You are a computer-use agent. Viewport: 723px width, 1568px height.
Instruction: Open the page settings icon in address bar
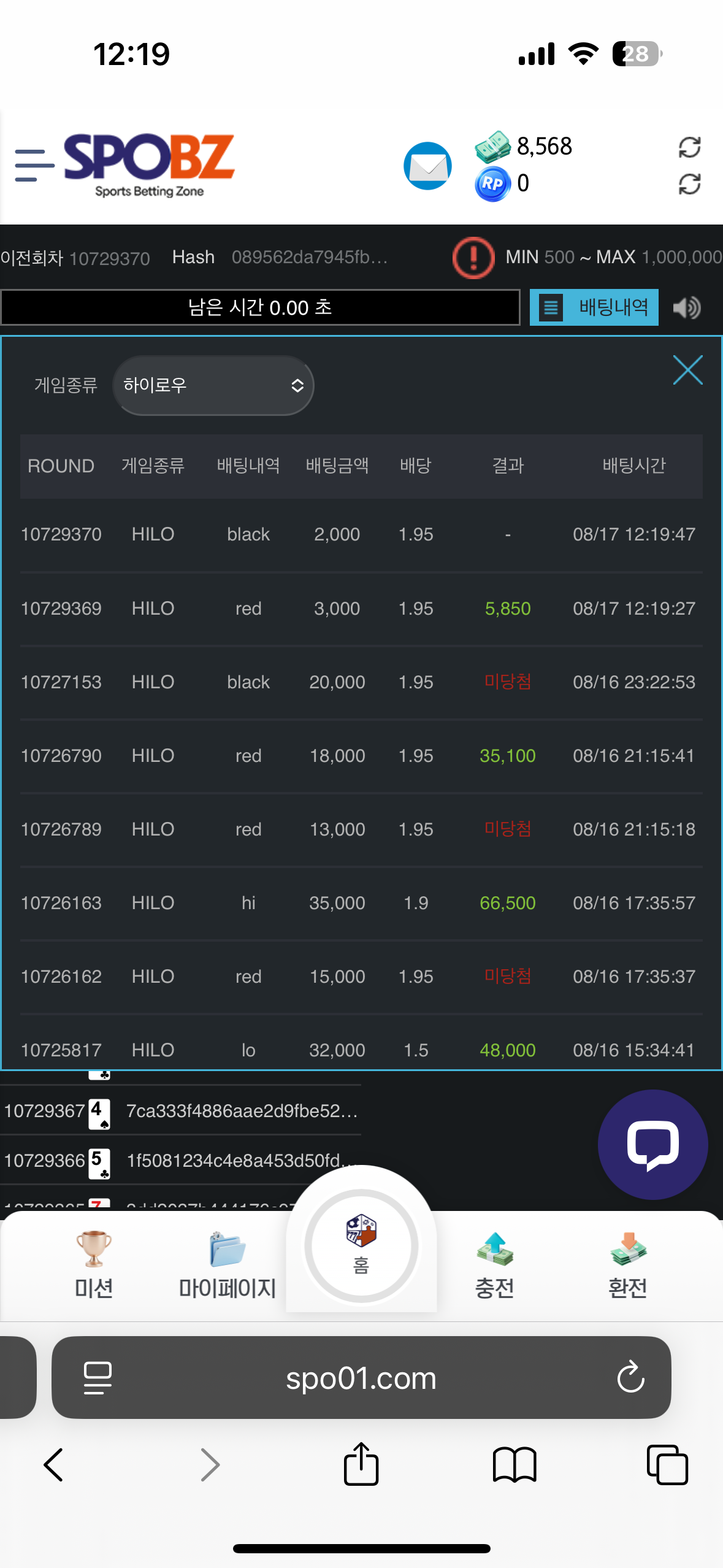(98, 1378)
